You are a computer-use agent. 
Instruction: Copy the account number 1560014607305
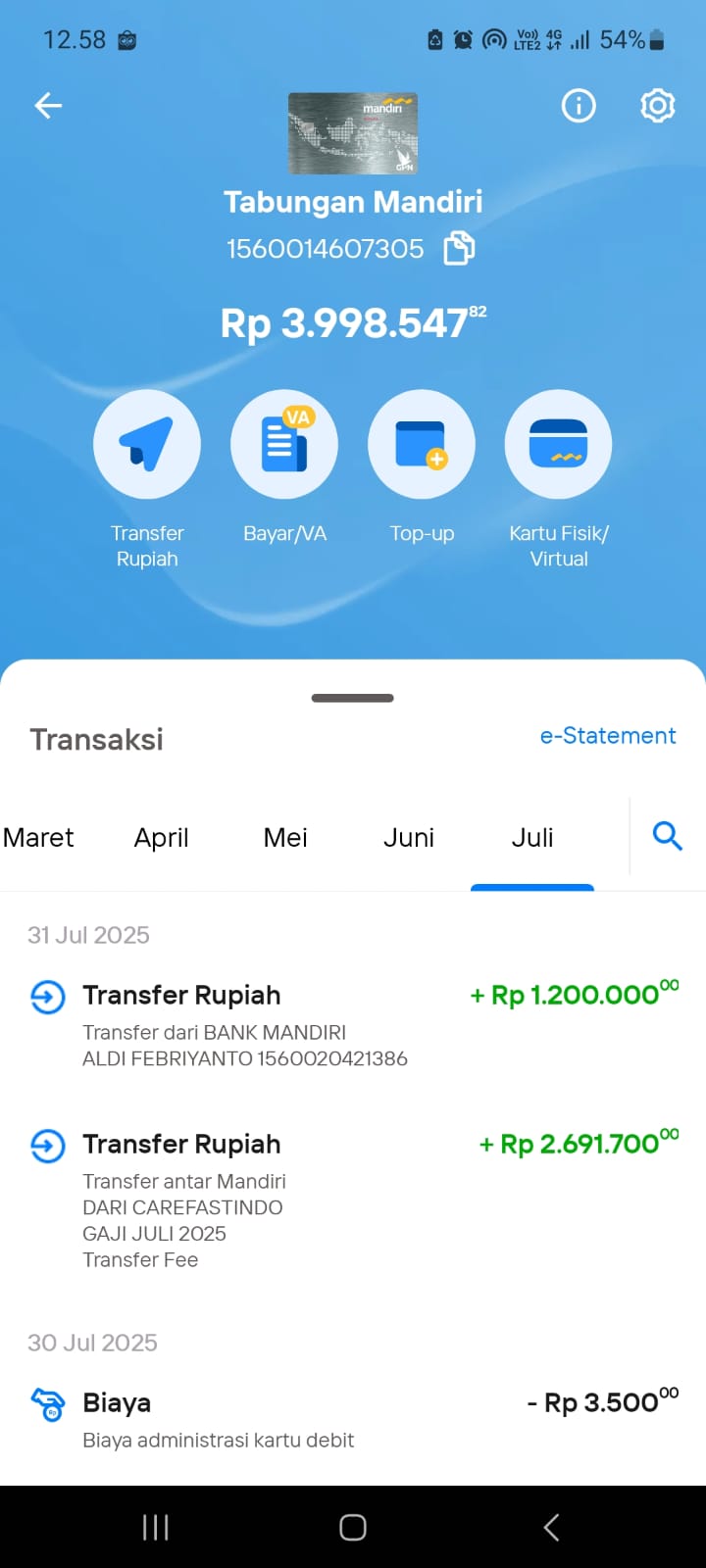pos(459,248)
